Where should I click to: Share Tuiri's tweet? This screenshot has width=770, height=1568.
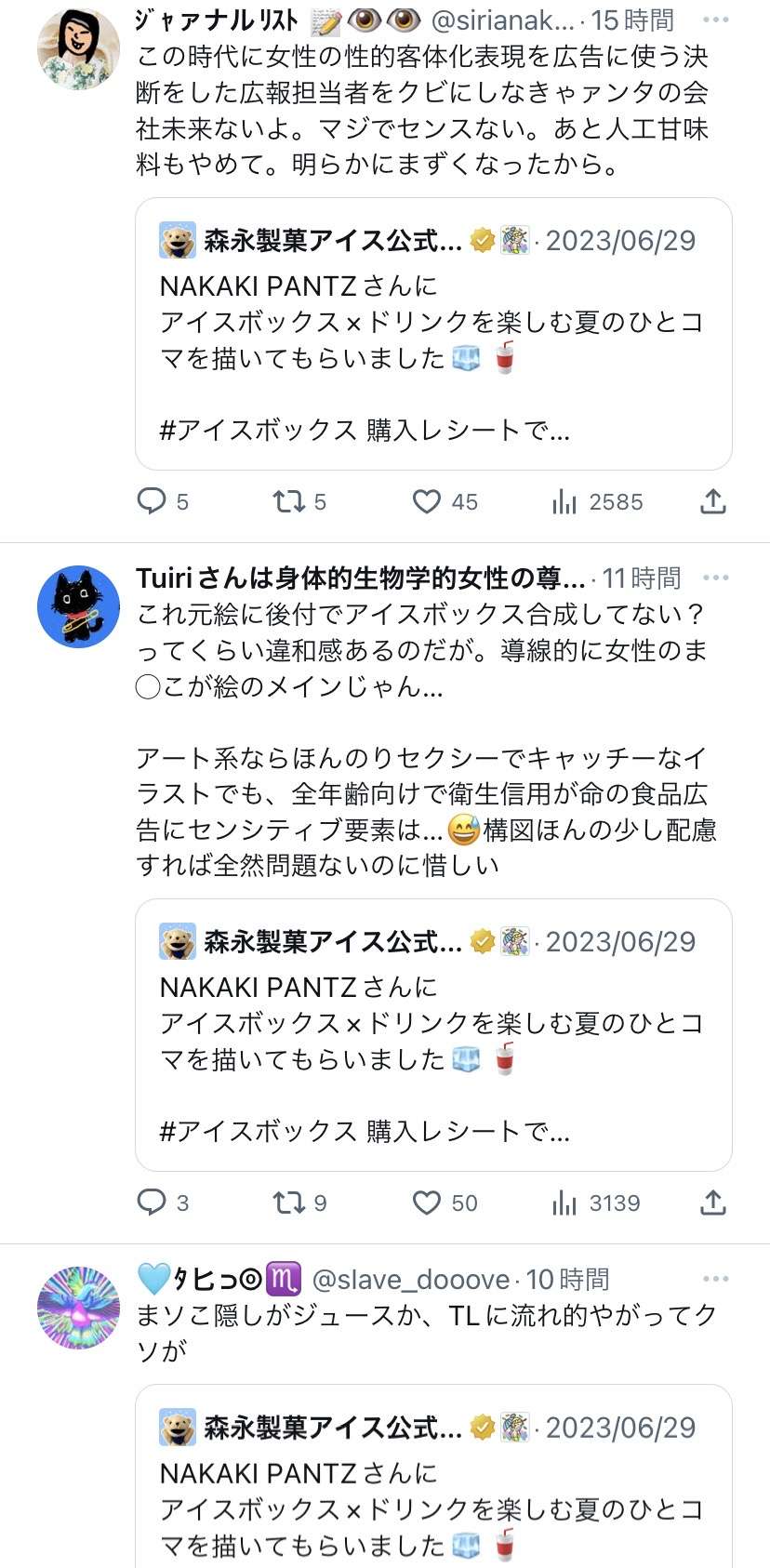(x=712, y=1203)
